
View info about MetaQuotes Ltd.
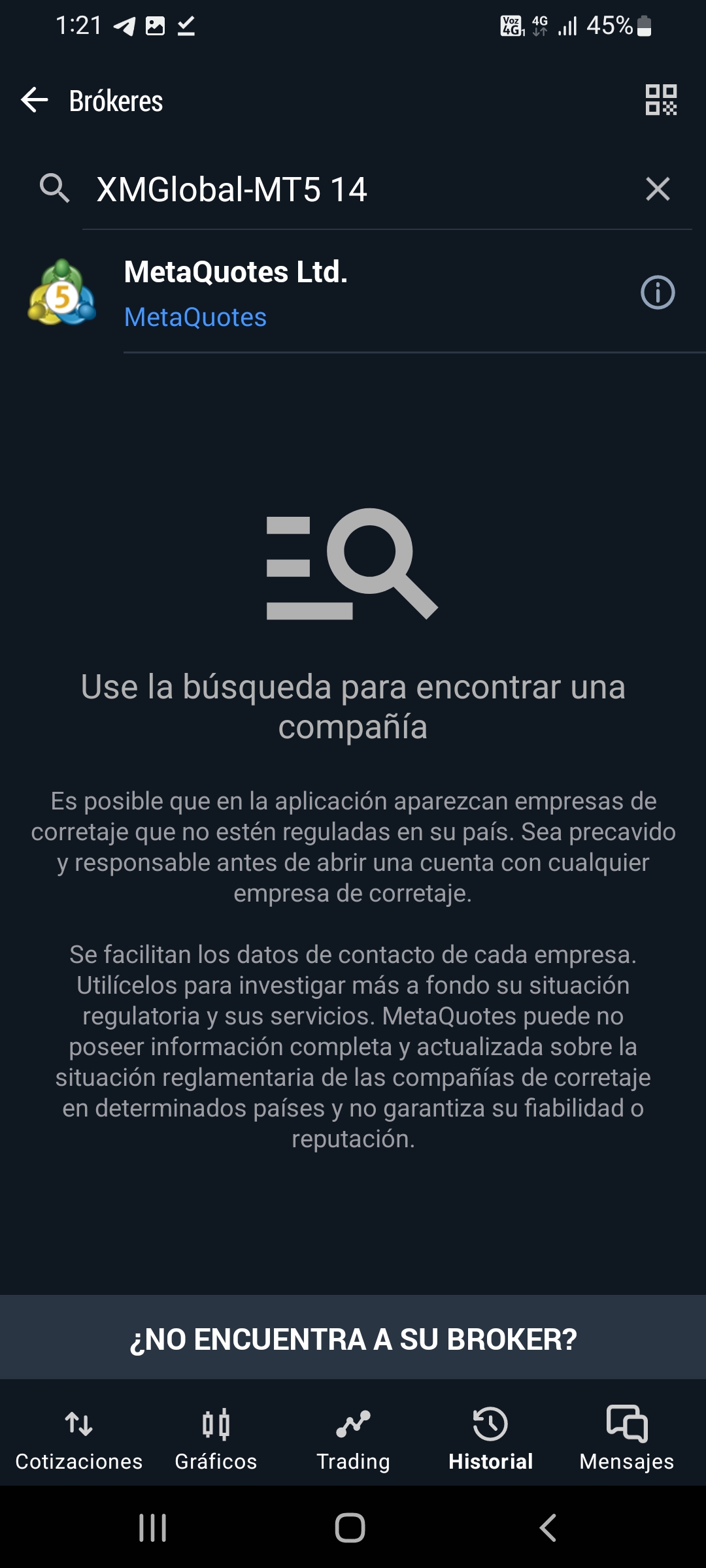coord(658,293)
